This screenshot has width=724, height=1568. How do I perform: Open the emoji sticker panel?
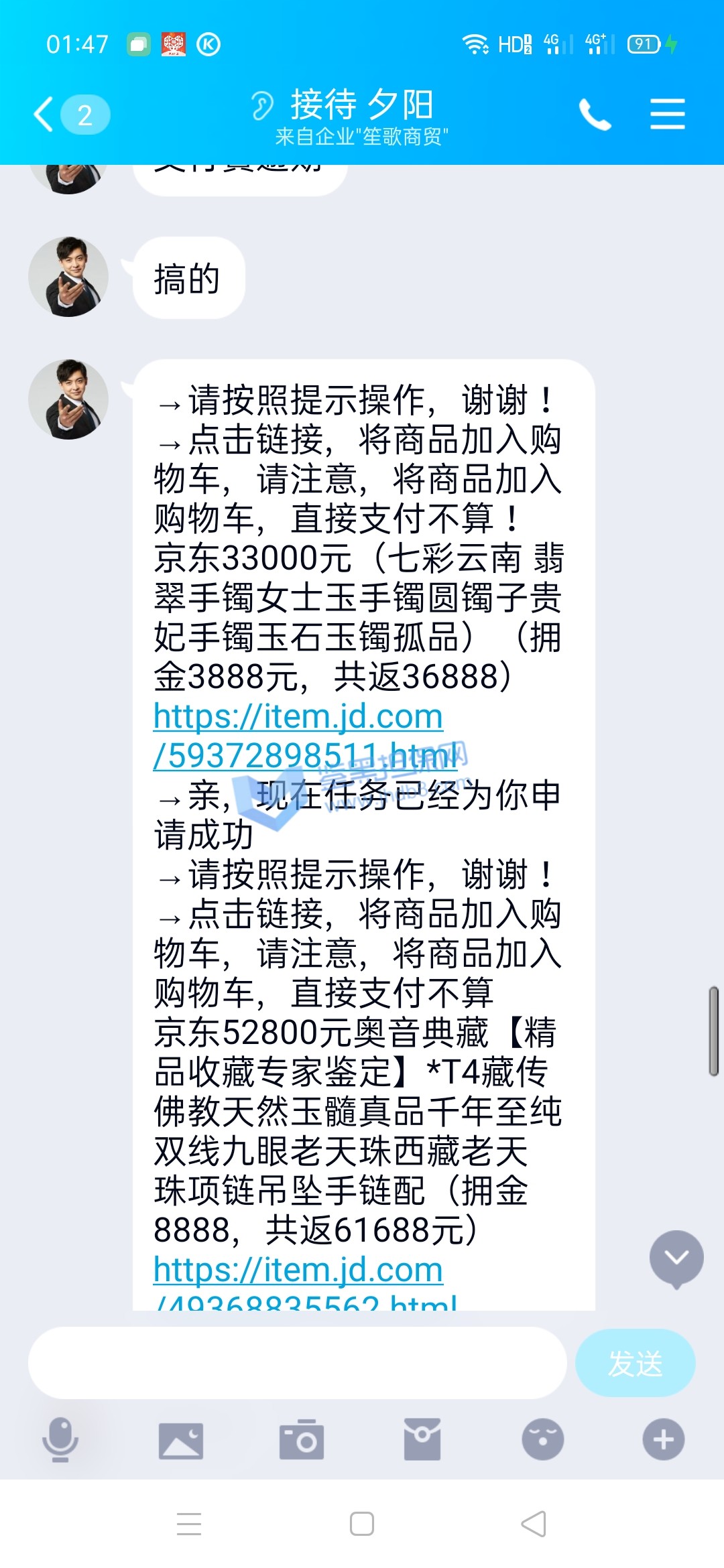coord(542,1439)
